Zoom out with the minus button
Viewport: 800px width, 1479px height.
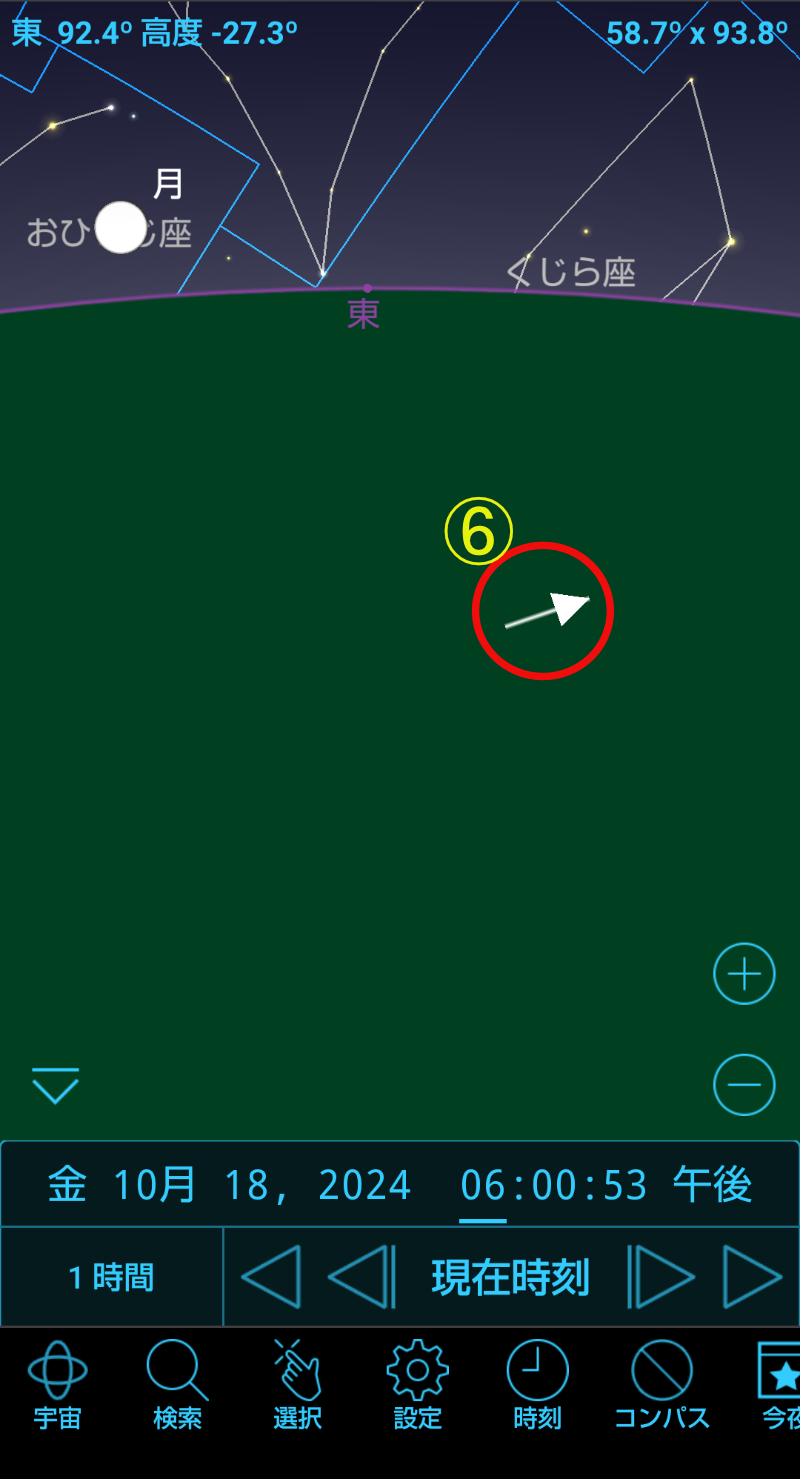(744, 1084)
